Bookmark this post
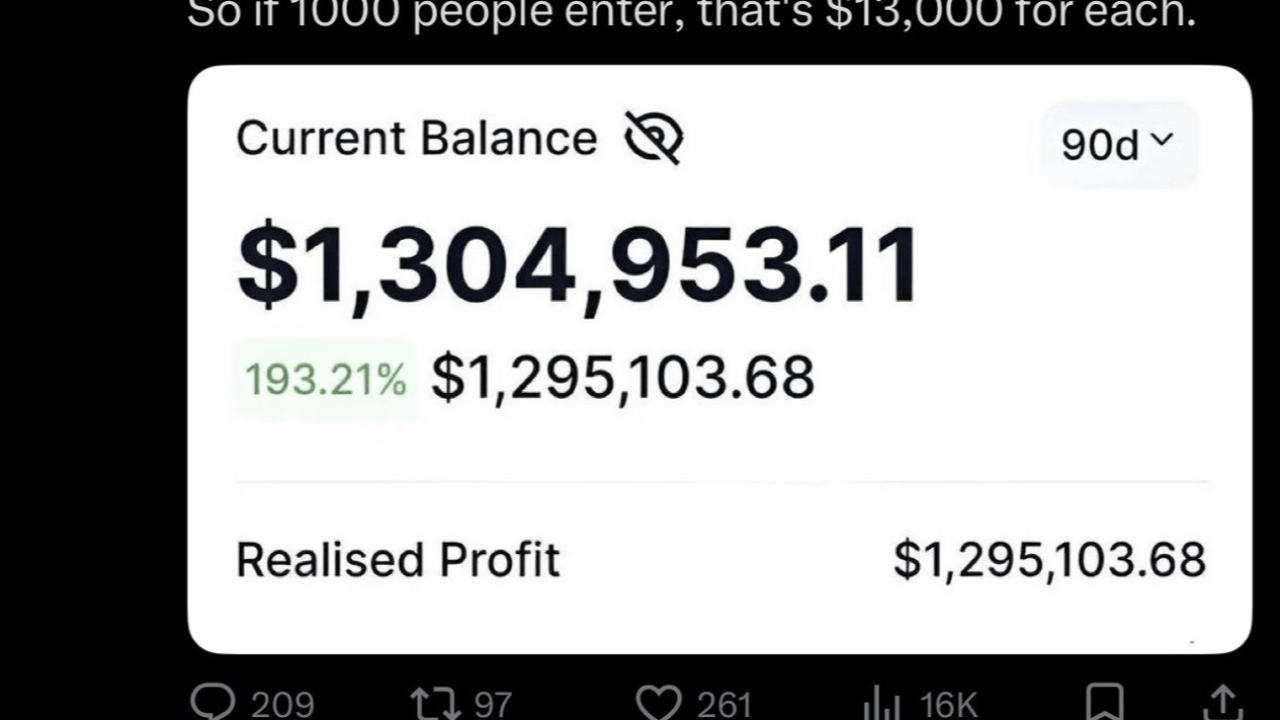Screen dimensions: 1280x720 click(1105, 704)
